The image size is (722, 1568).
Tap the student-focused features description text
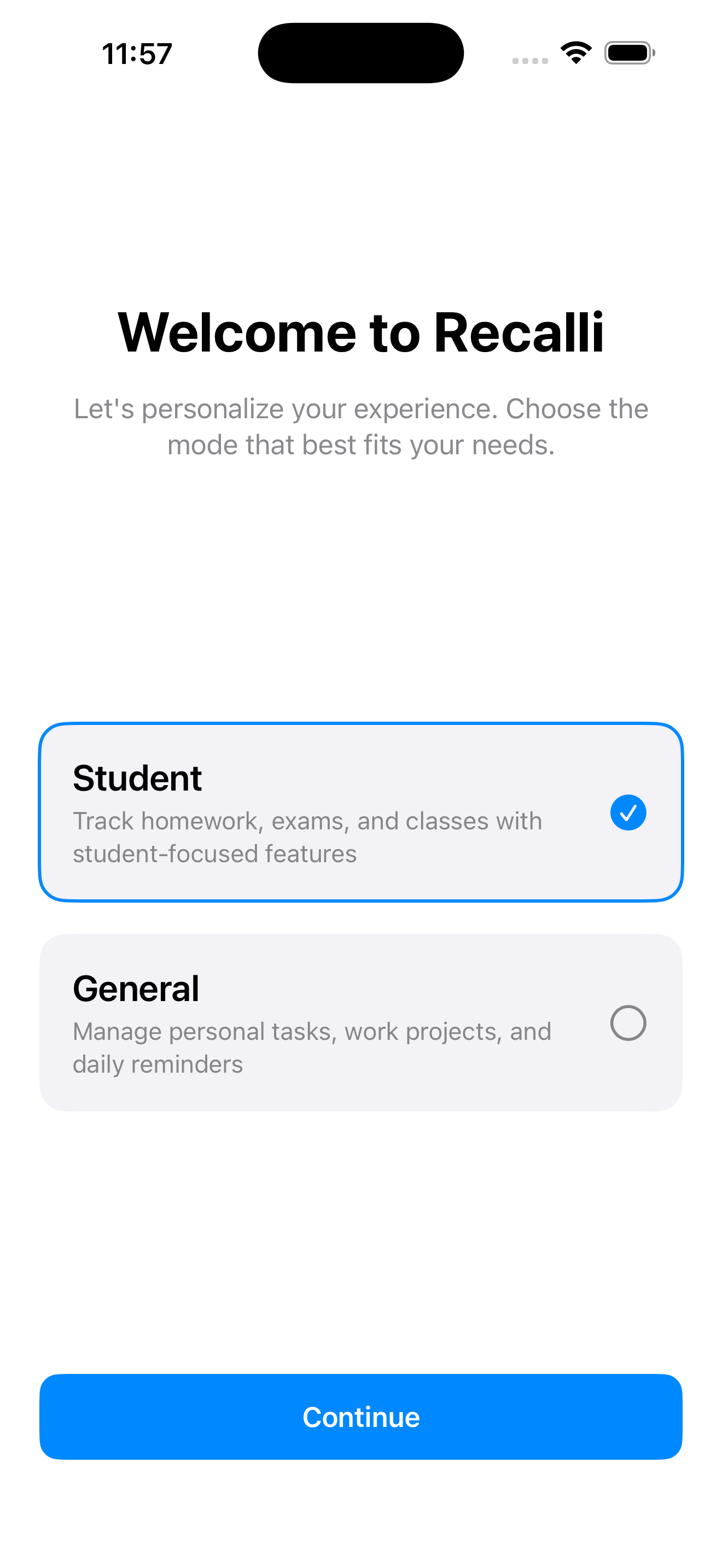click(307, 837)
